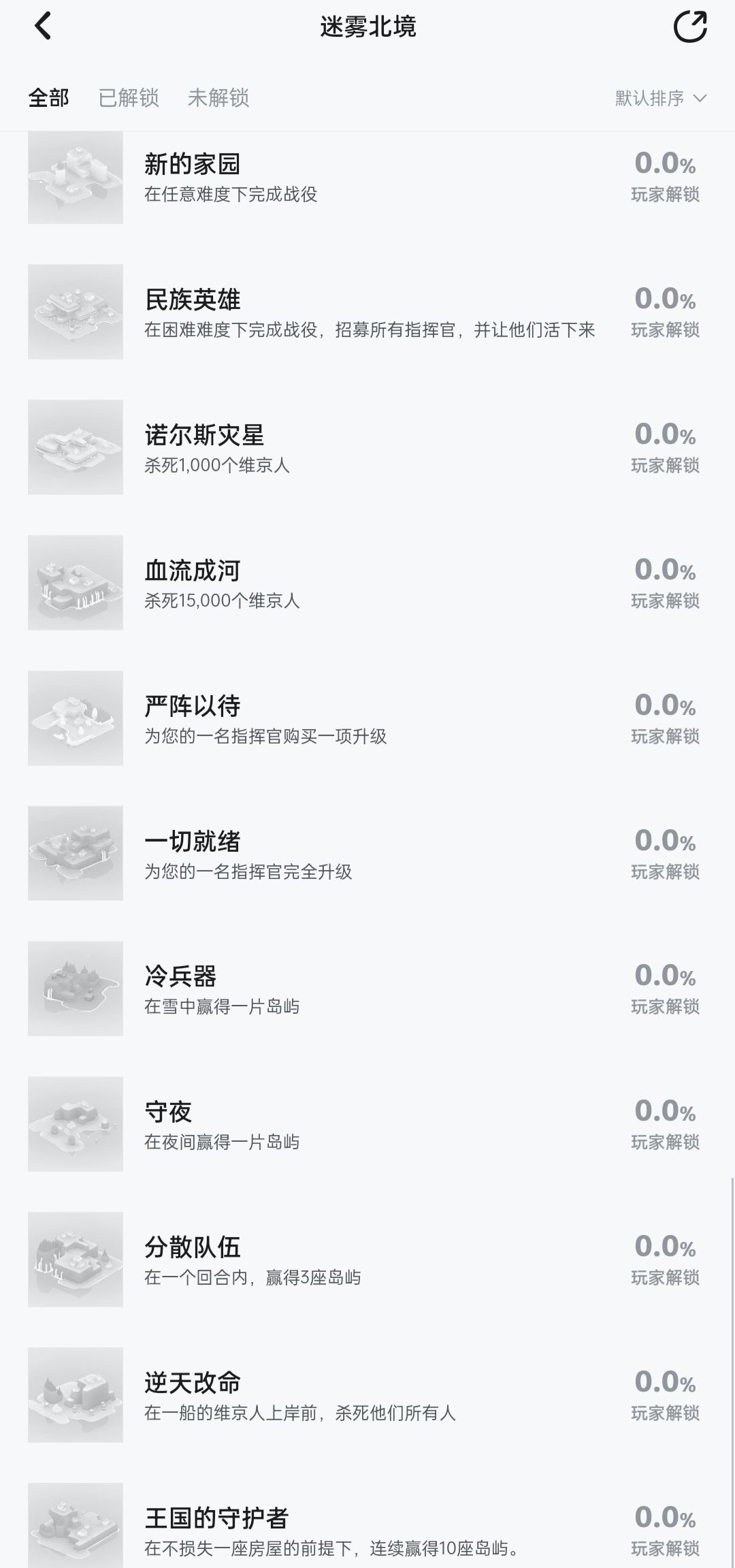Screen dimensions: 735x1568
Task: Switch to the 已解锁 tab
Action: (x=129, y=99)
